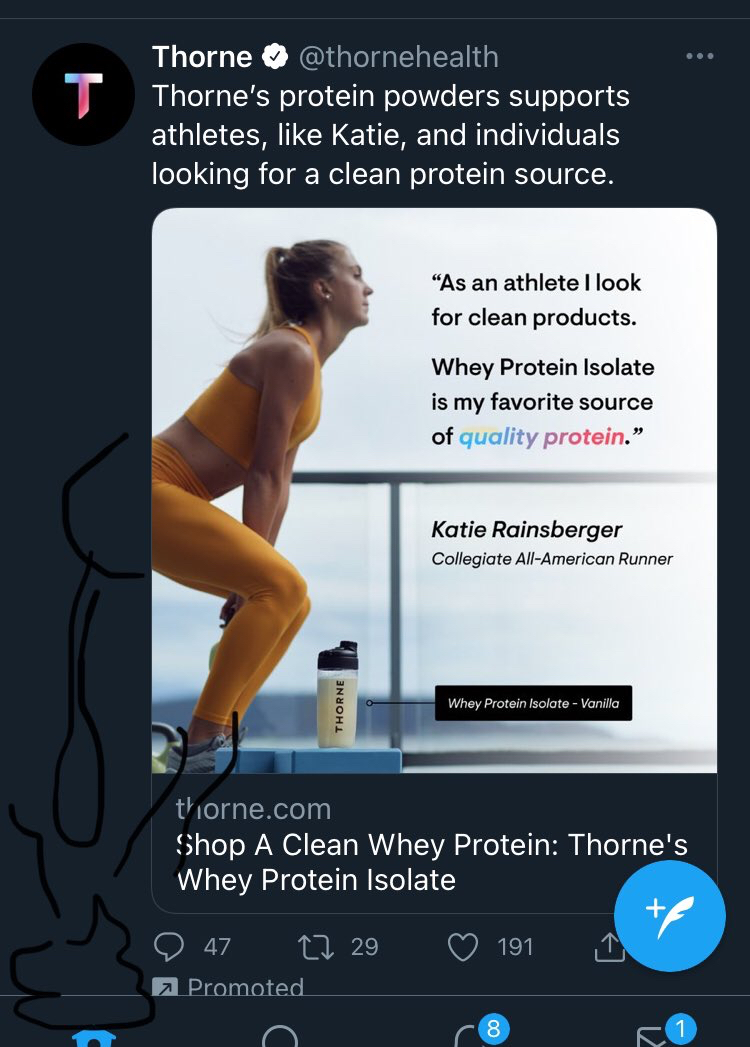Viewport: 750px width, 1047px height.
Task: Open the Thorne profile avatar
Action: coord(83,94)
